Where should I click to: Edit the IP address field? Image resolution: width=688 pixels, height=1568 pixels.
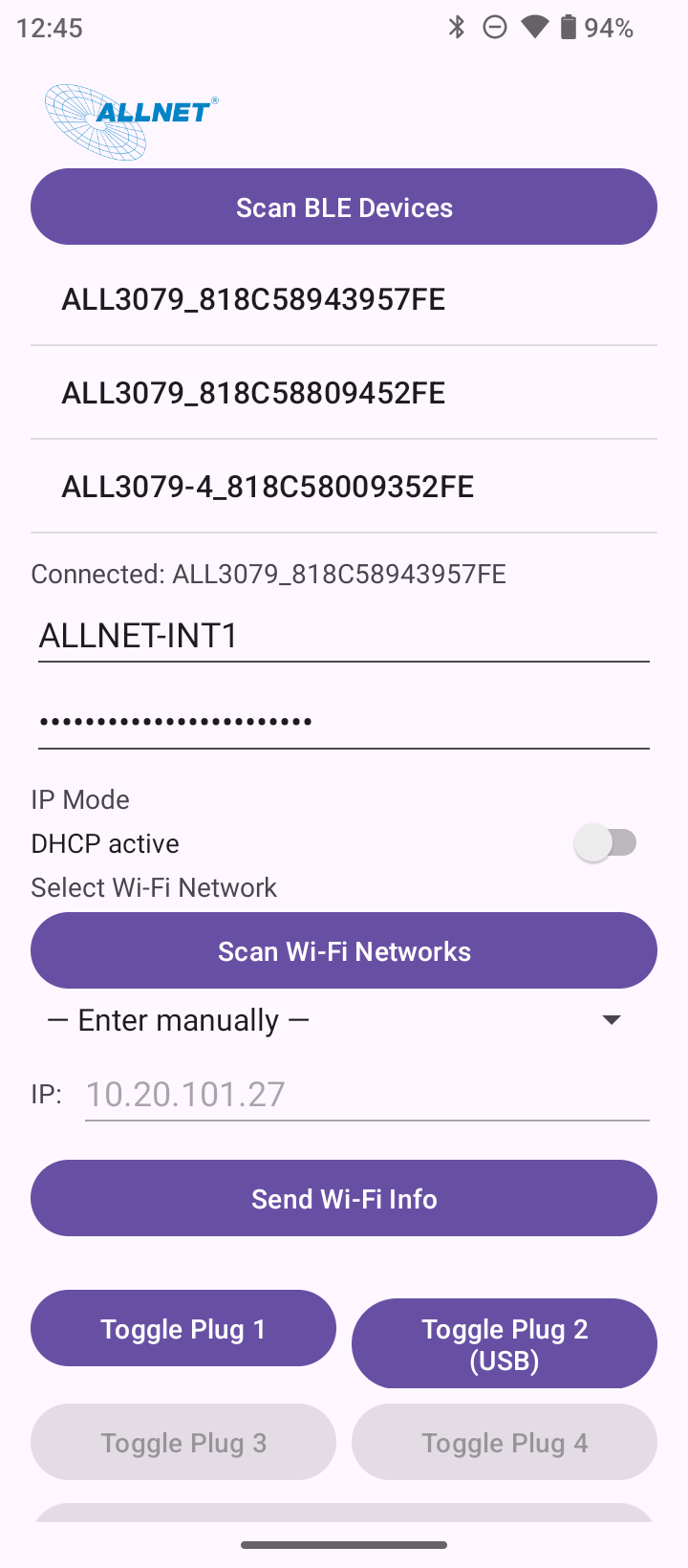(367, 1094)
